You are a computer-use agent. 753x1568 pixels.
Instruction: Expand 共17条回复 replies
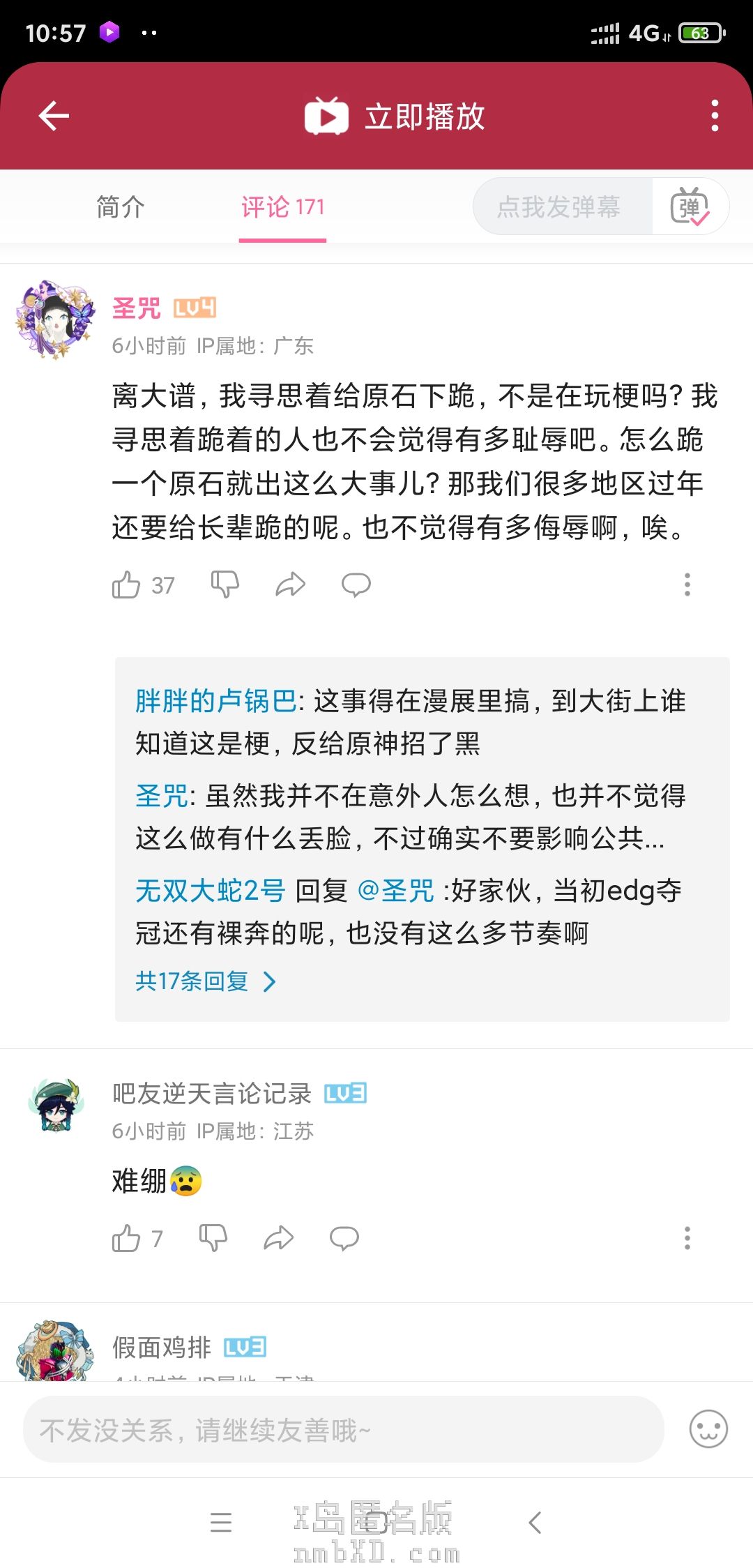(206, 981)
